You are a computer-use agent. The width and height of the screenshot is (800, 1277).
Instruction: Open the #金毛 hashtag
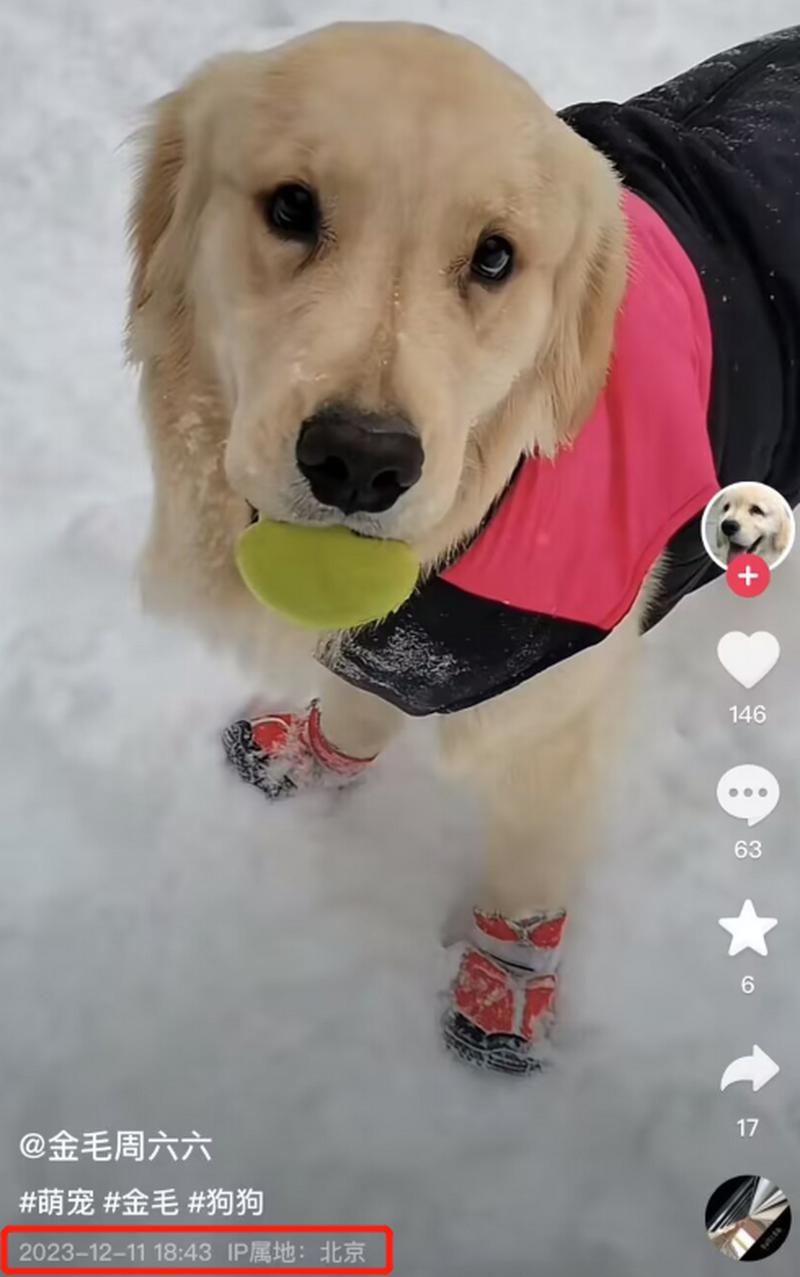click(140, 1202)
